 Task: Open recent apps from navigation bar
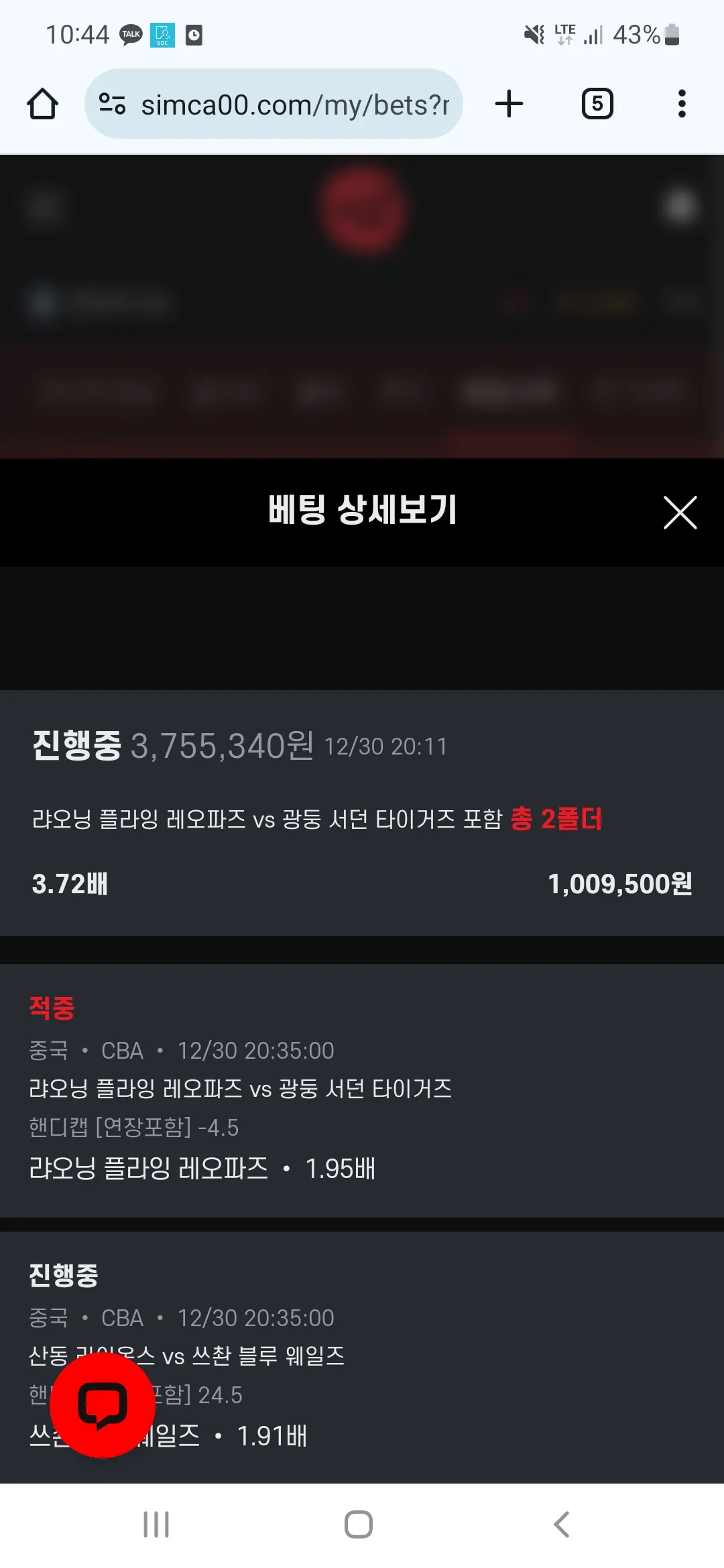(156, 1524)
